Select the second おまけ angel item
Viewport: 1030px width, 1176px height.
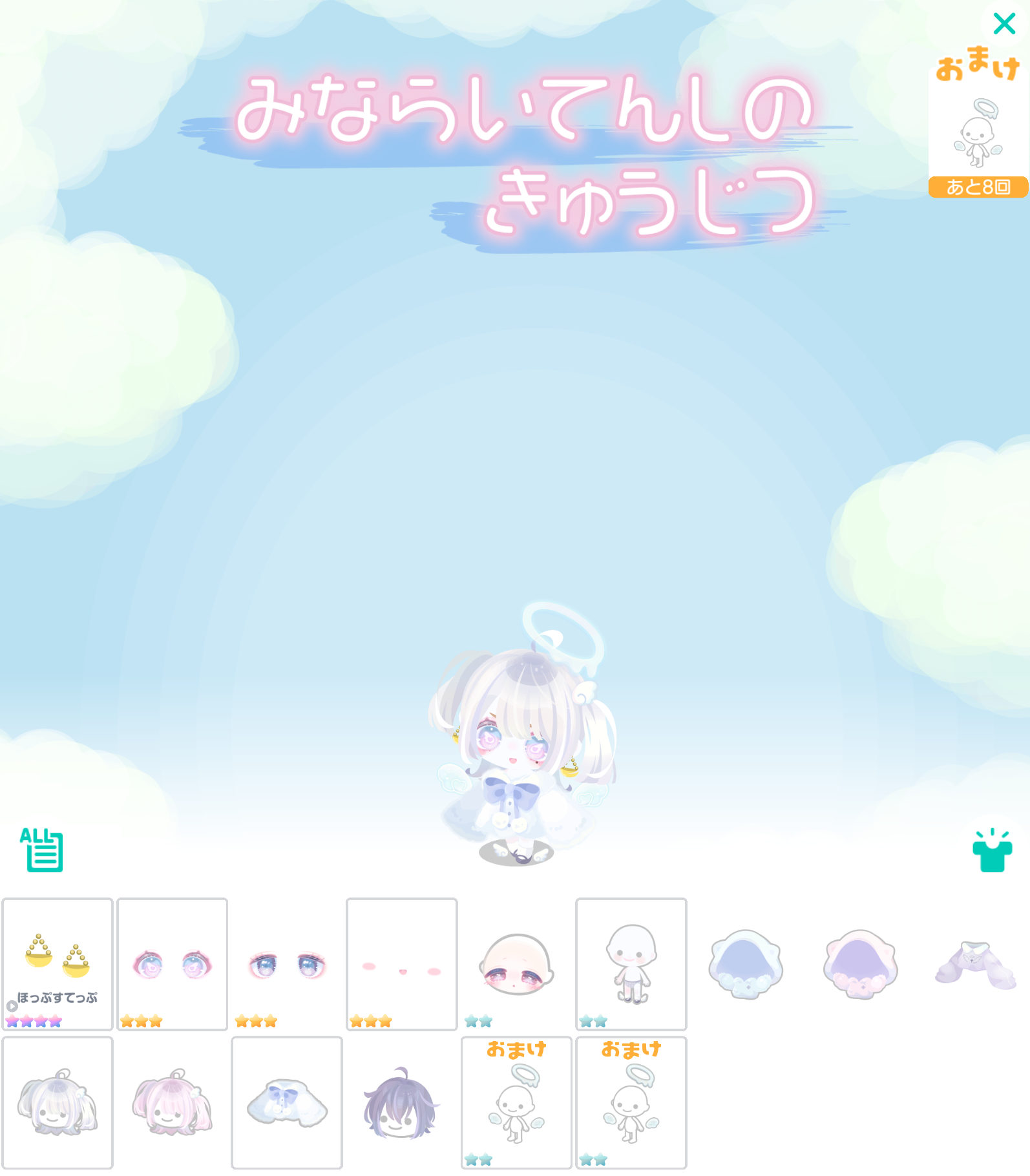[x=631, y=1102]
